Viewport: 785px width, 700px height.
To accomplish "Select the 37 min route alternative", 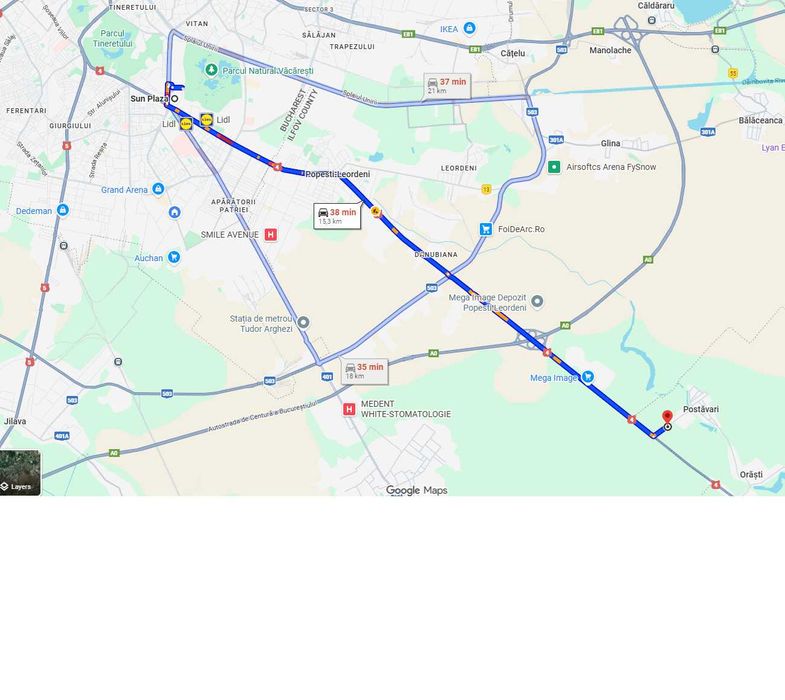I will pyautogui.click(x=447, y=86).
